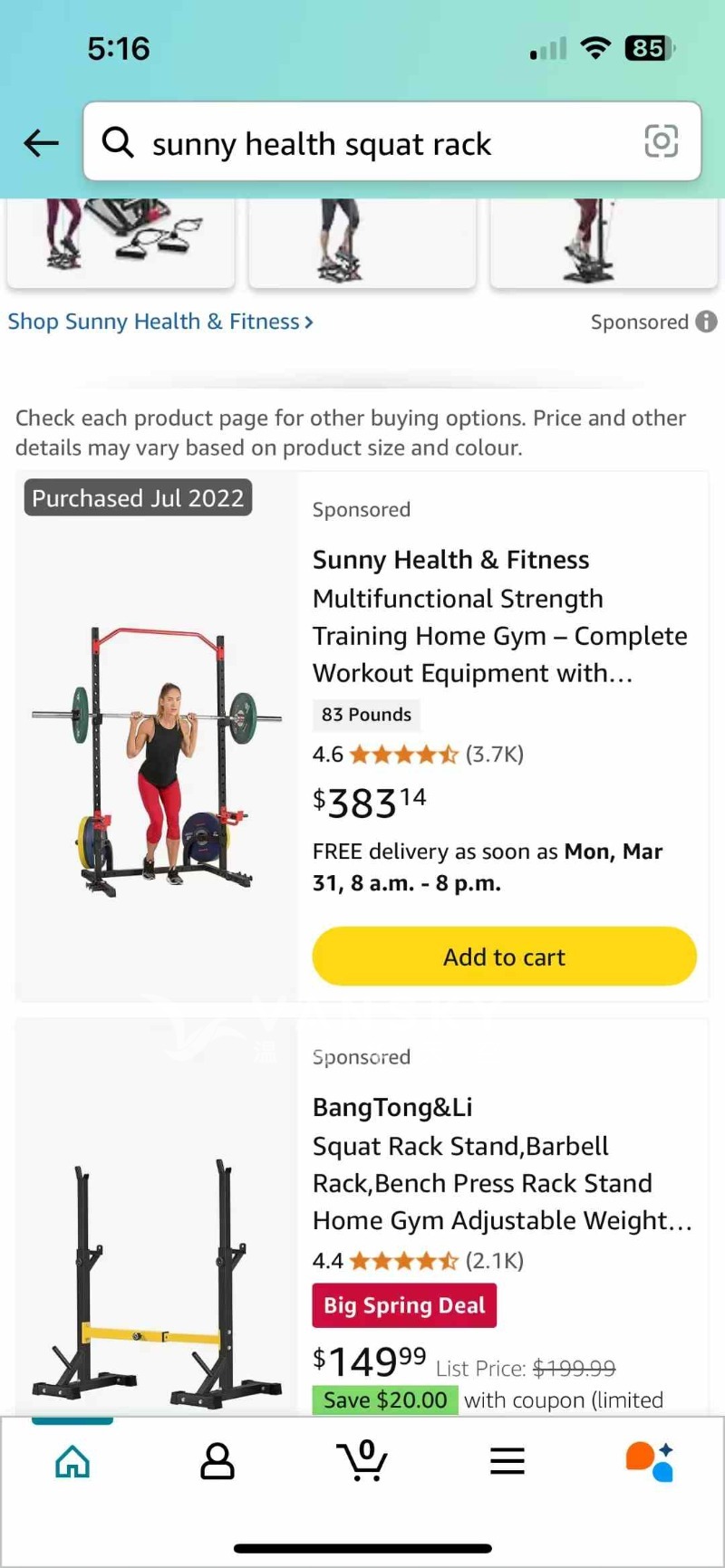This screenshot has width=725, height=1568.
Task: Open BangTong&Li Squat Rack Stand listing
Action: pos(501,1164)
